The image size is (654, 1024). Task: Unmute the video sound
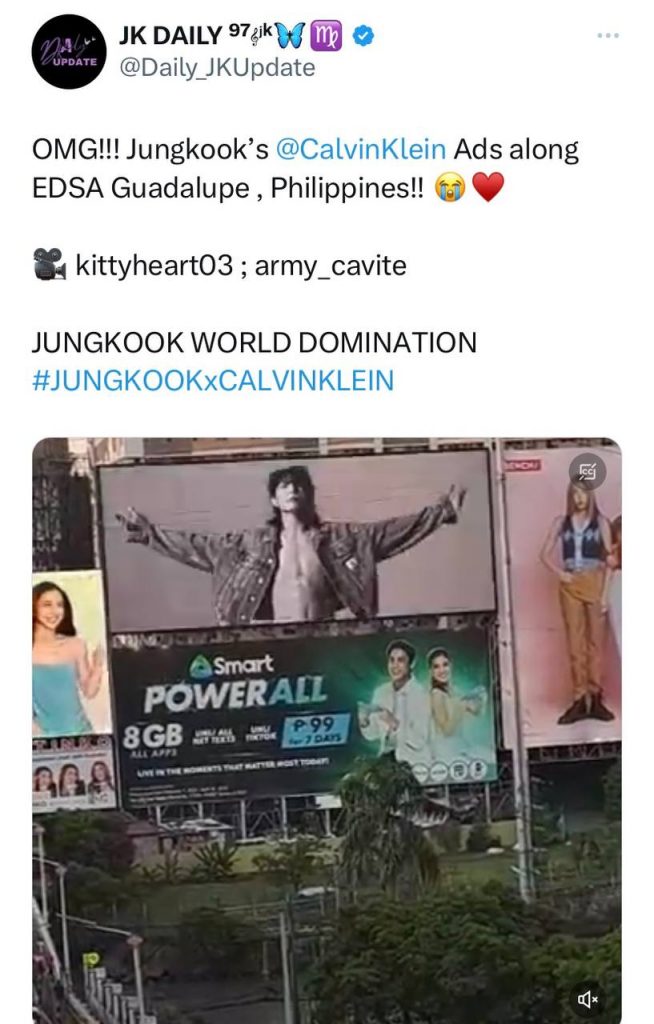tap(588, 998)
